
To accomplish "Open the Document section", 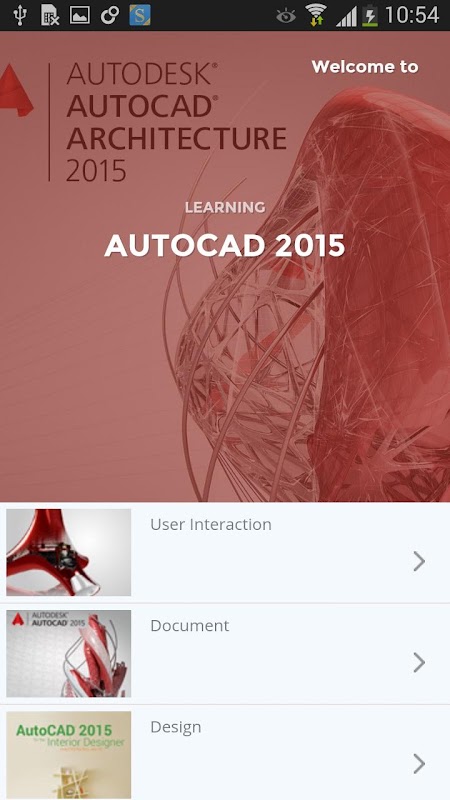I will [225, 654].
